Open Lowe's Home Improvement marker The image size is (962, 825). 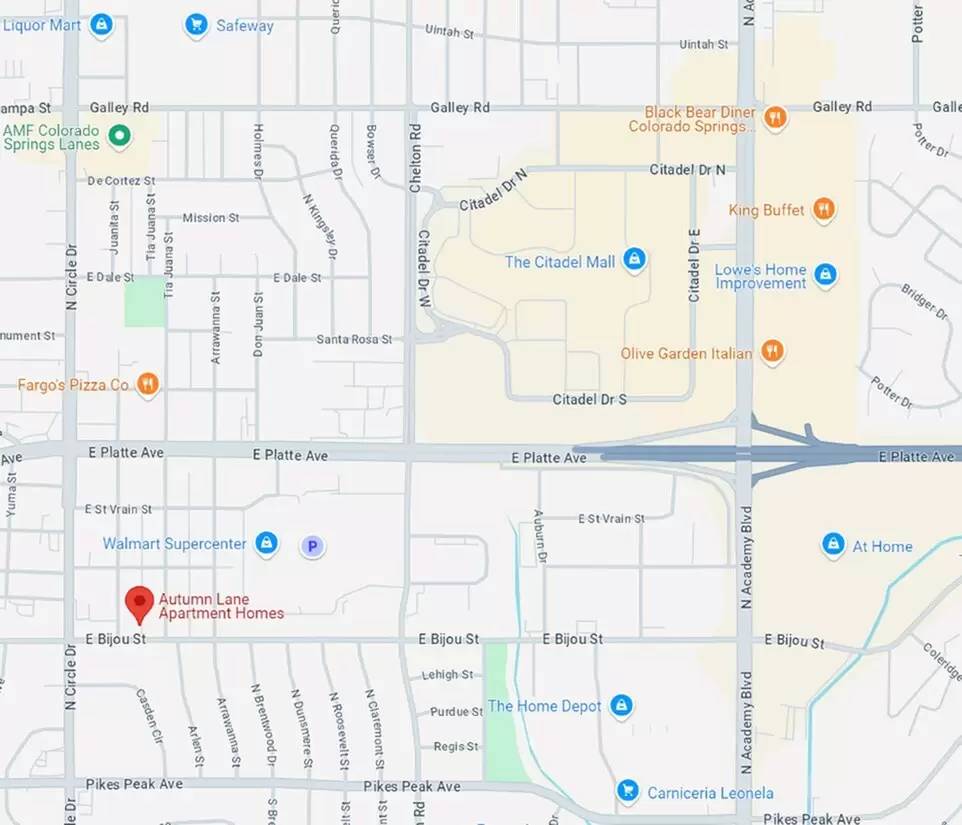coord(824,275)
